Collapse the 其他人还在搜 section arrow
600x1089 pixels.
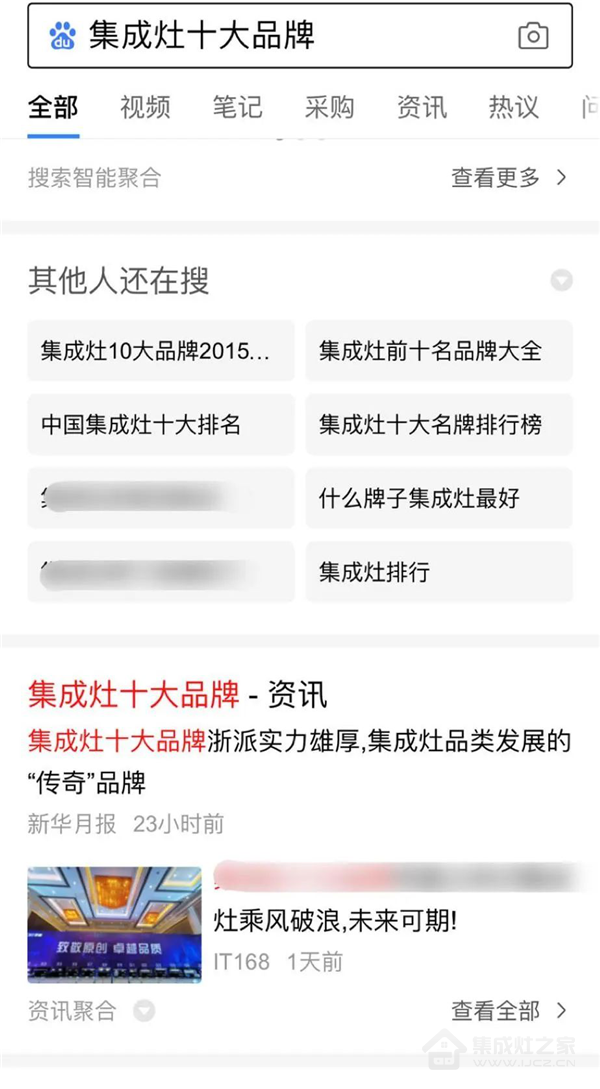coord(562,281)
